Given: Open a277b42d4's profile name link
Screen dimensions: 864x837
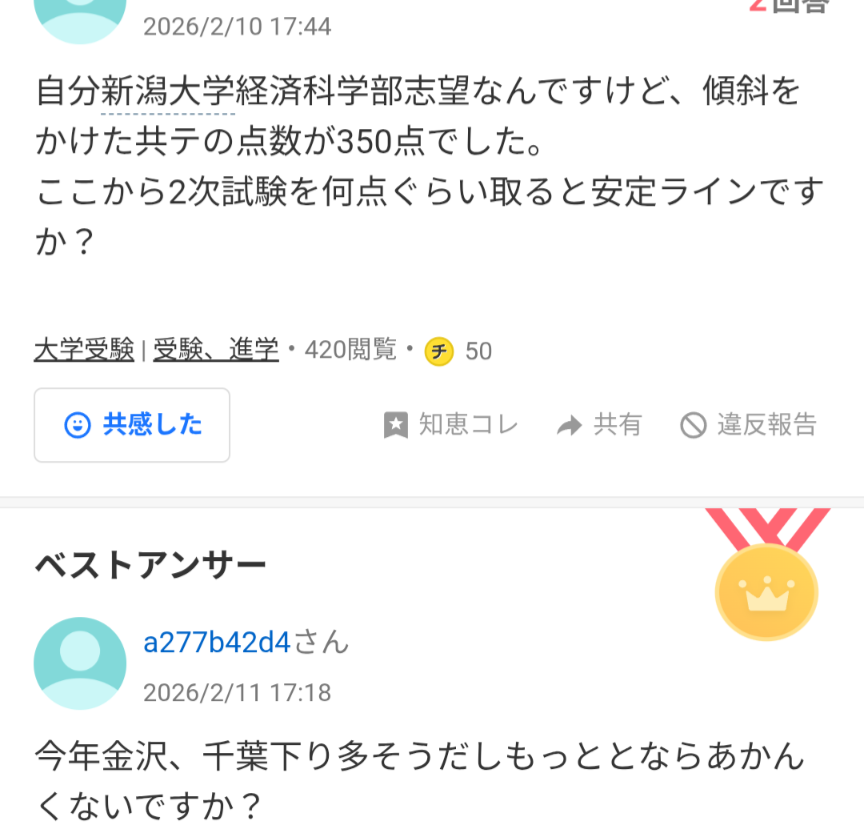Looking at the screenshot, I should [x=217, y=642].
